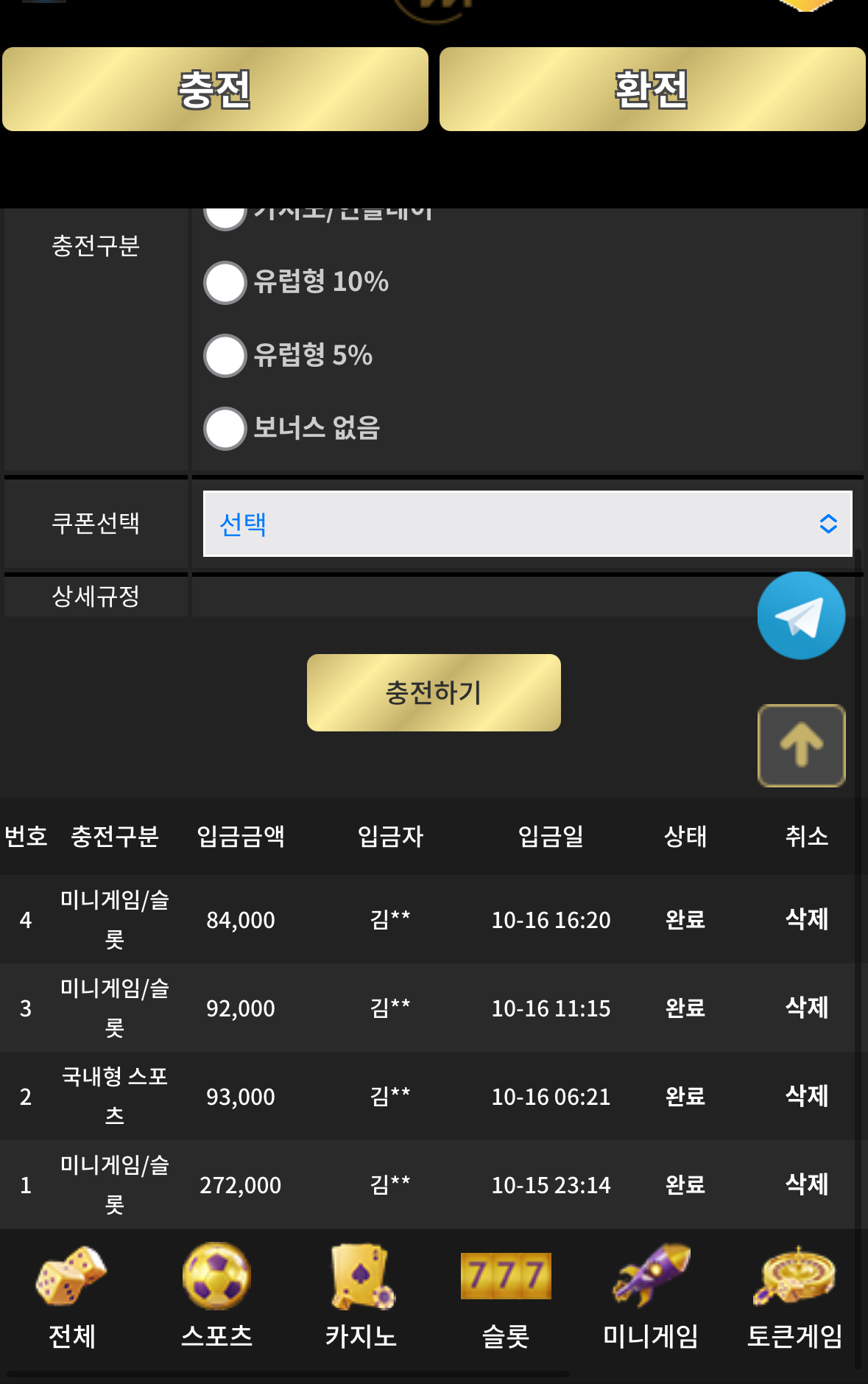Delete the 93,000 deposit record
The width and height of the screenshot is (868, 1384).
pyautogui.click(x=806, y=1096)
